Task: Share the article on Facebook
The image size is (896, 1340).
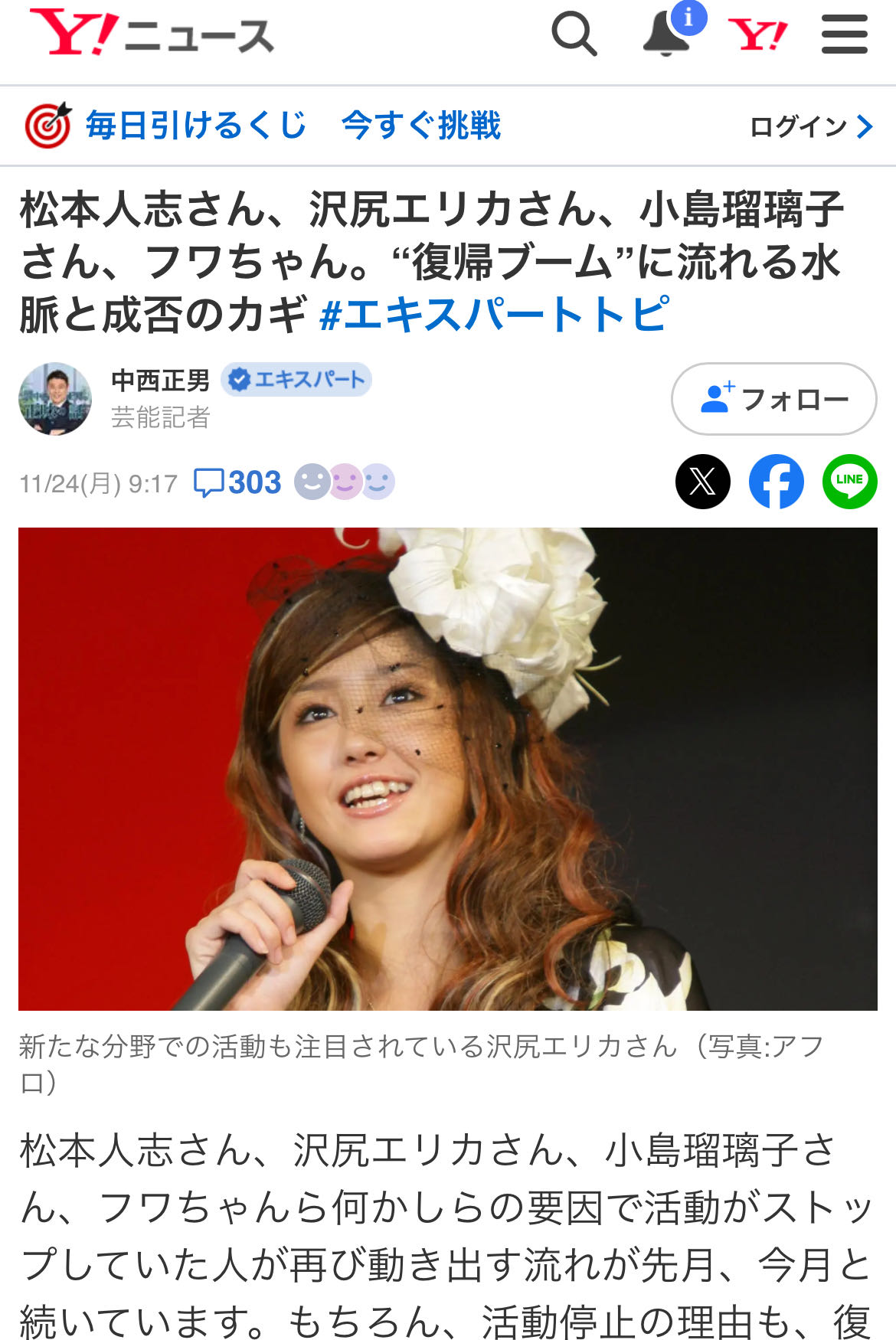Action: [776, 482]
